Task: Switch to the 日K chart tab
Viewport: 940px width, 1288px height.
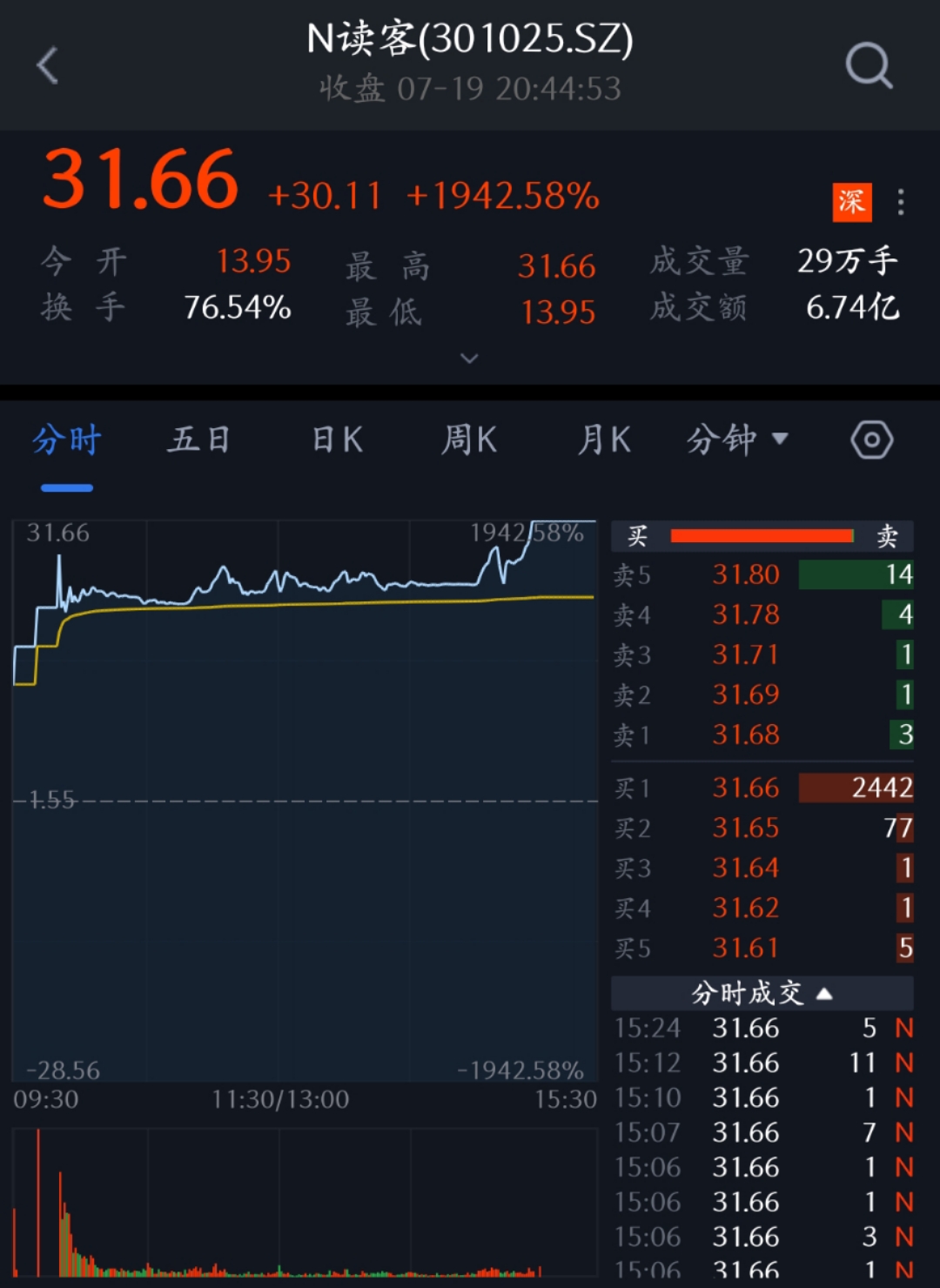Action: (338, 440)
